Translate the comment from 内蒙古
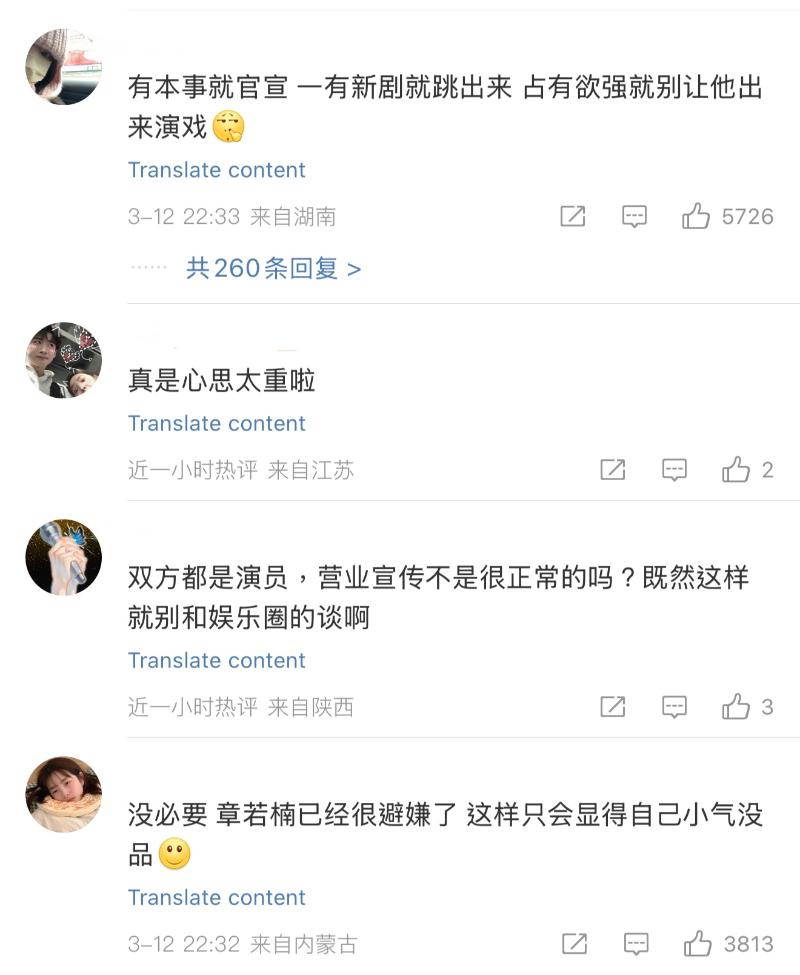Image resolution: width=800 pixels, height=975 pixels. click(x=216, y=897)
